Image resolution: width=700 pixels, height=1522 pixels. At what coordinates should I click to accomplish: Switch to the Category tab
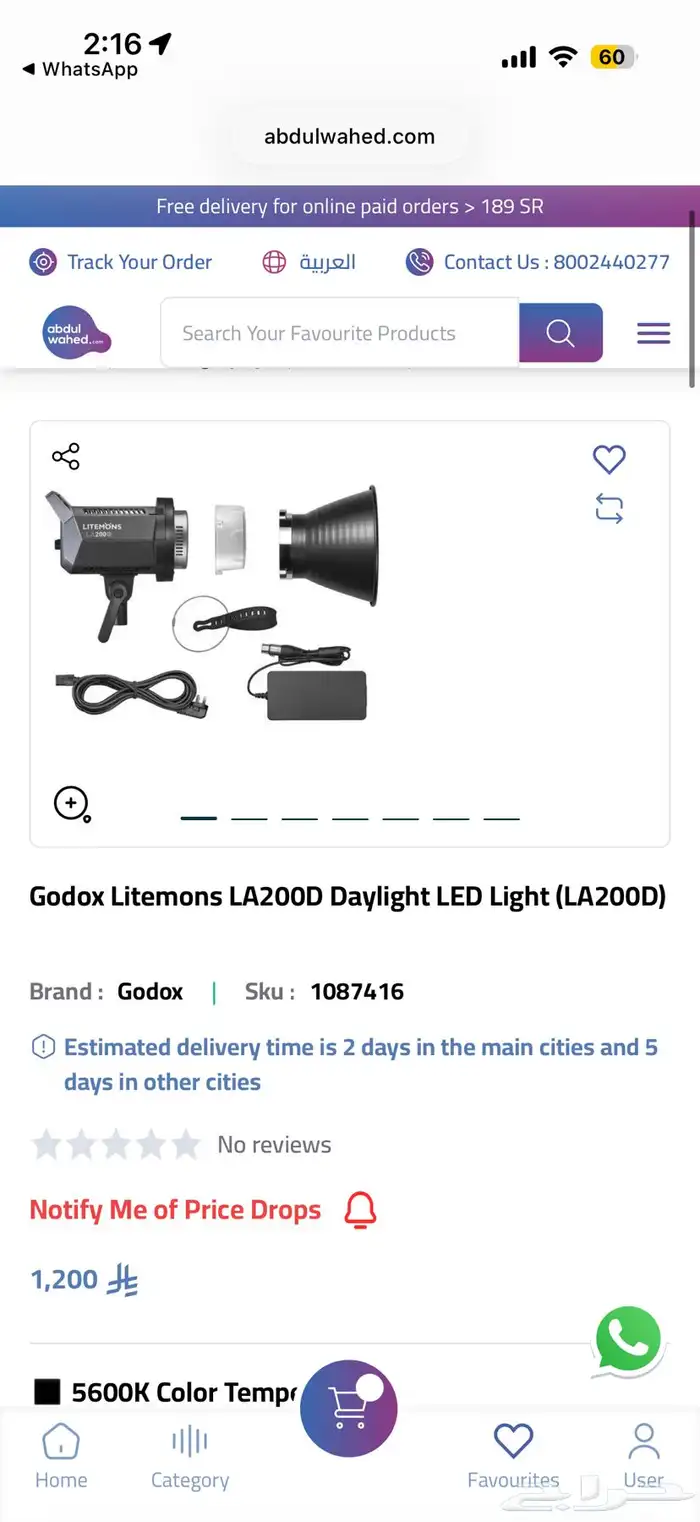[190, 1456]
